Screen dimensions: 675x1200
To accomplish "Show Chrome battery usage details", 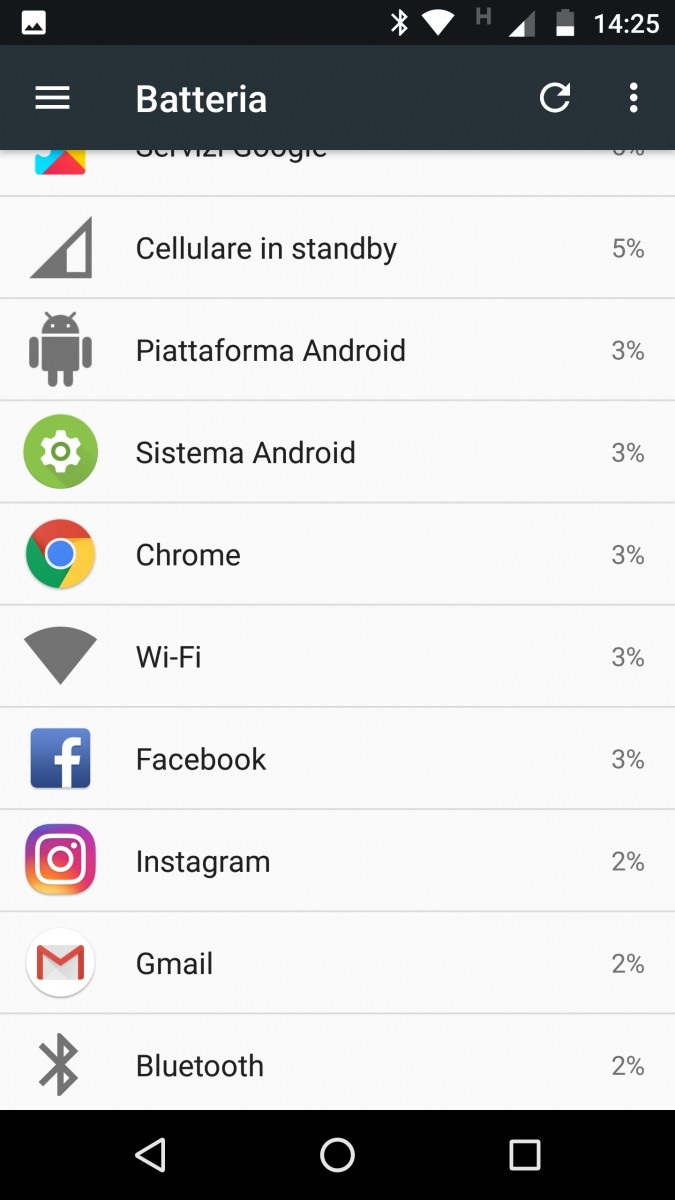I will coord(337,554).
